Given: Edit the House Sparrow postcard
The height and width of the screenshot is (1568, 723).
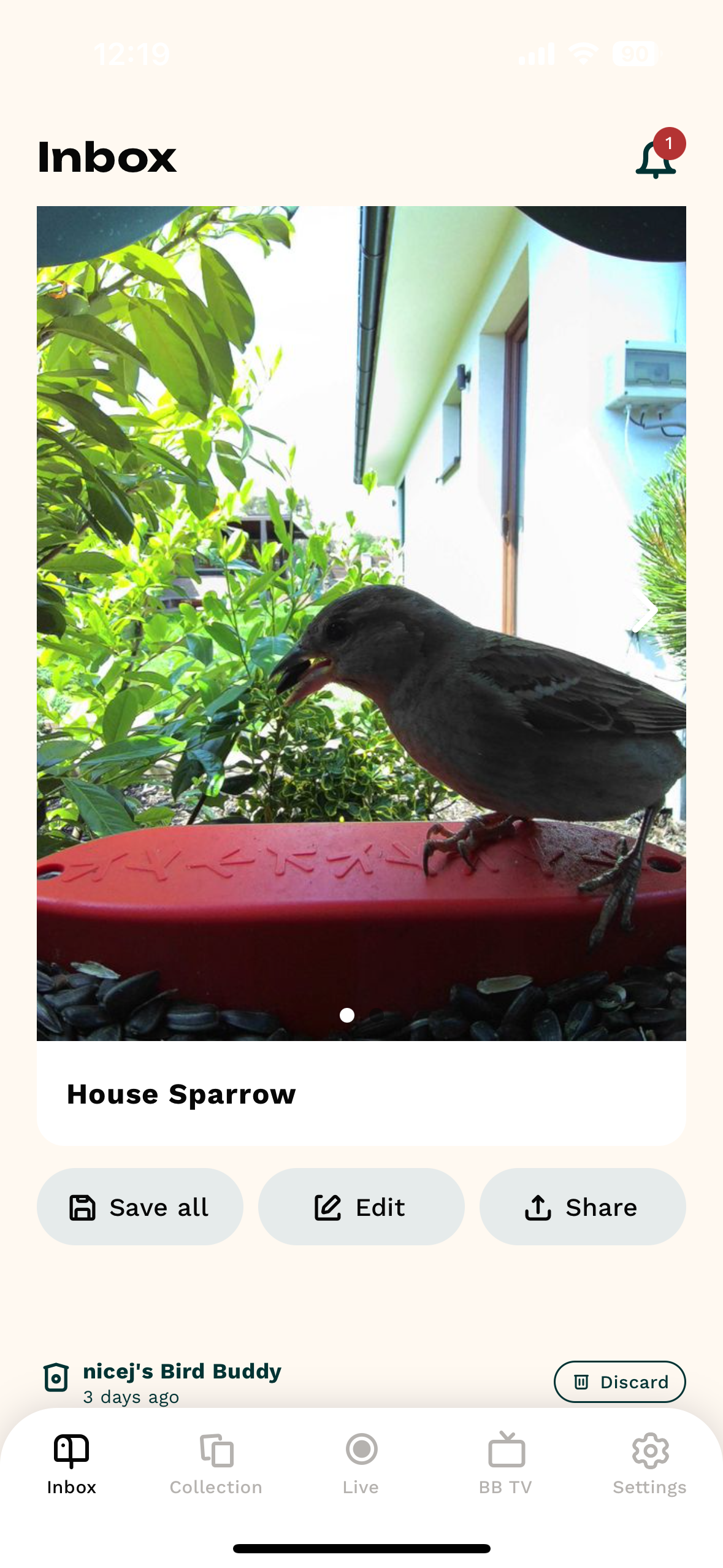Looking at the screenshot, I should pyautogui.click(x=361, y=1207).
